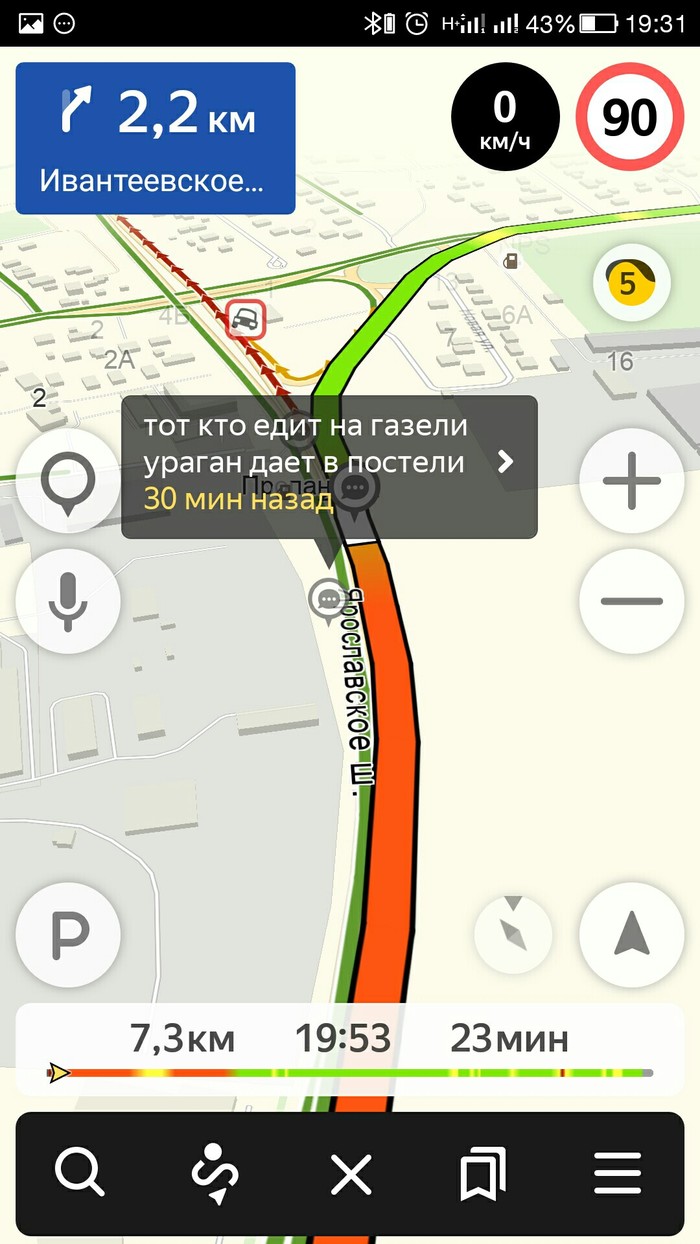Open route overview in bottom bar
The height and width of the screenshot is (1244, 700).
coord(215,1172)
